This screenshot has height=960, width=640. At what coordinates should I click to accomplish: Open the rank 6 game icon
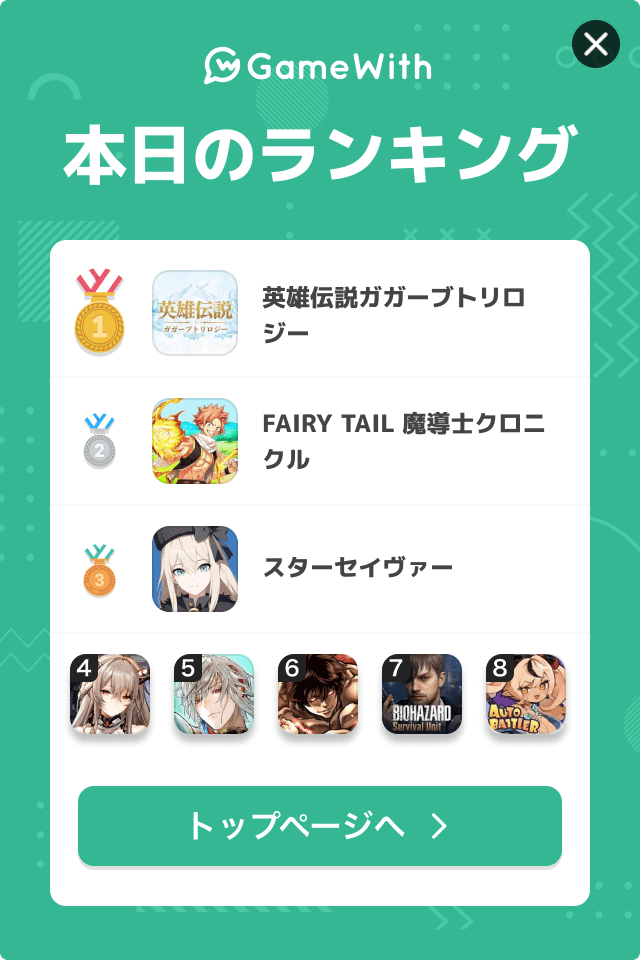[x=318, y=695]
